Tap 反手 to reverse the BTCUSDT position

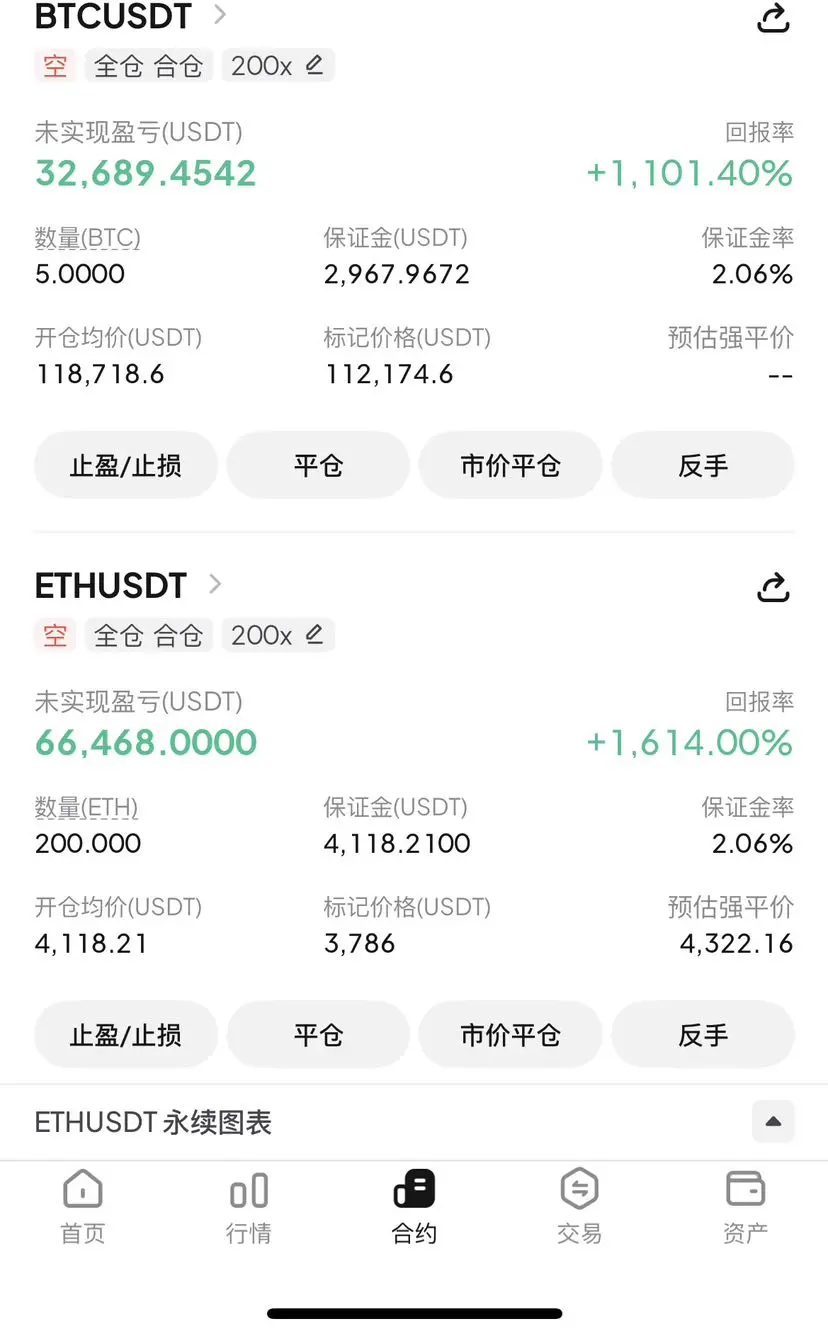tap(703, 466)
